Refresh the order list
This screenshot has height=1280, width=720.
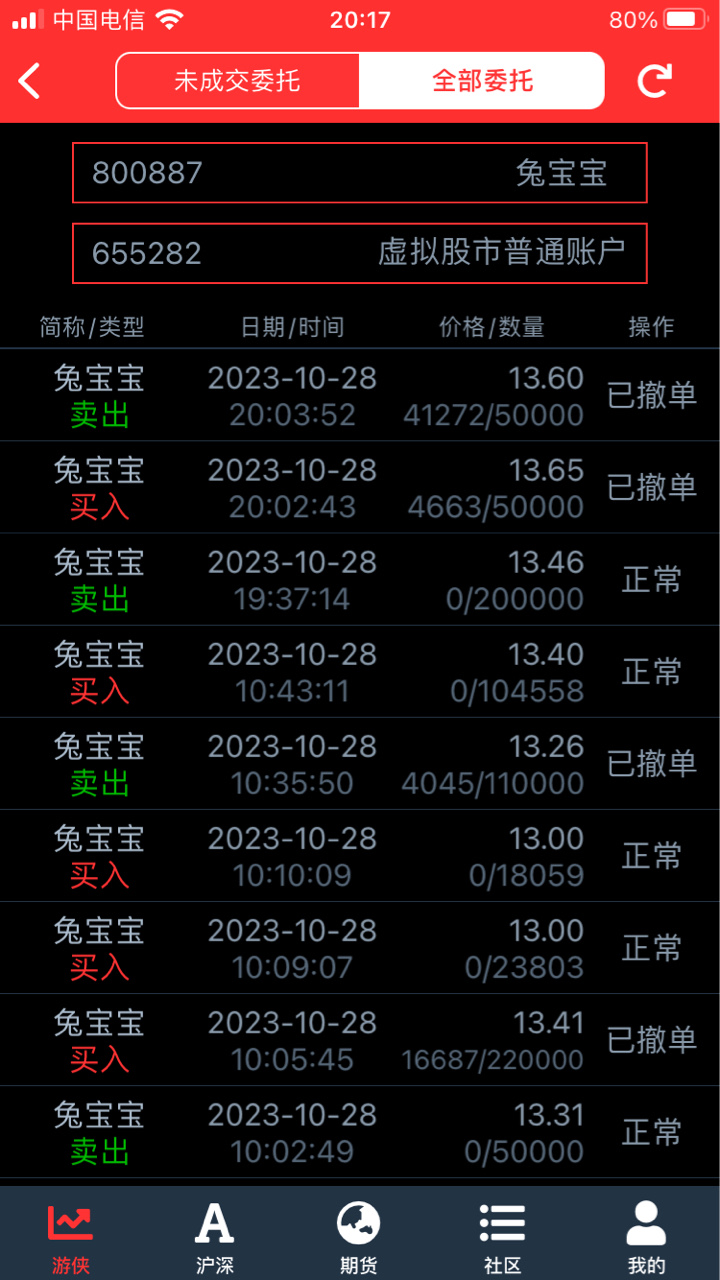[x=655, y=81]
